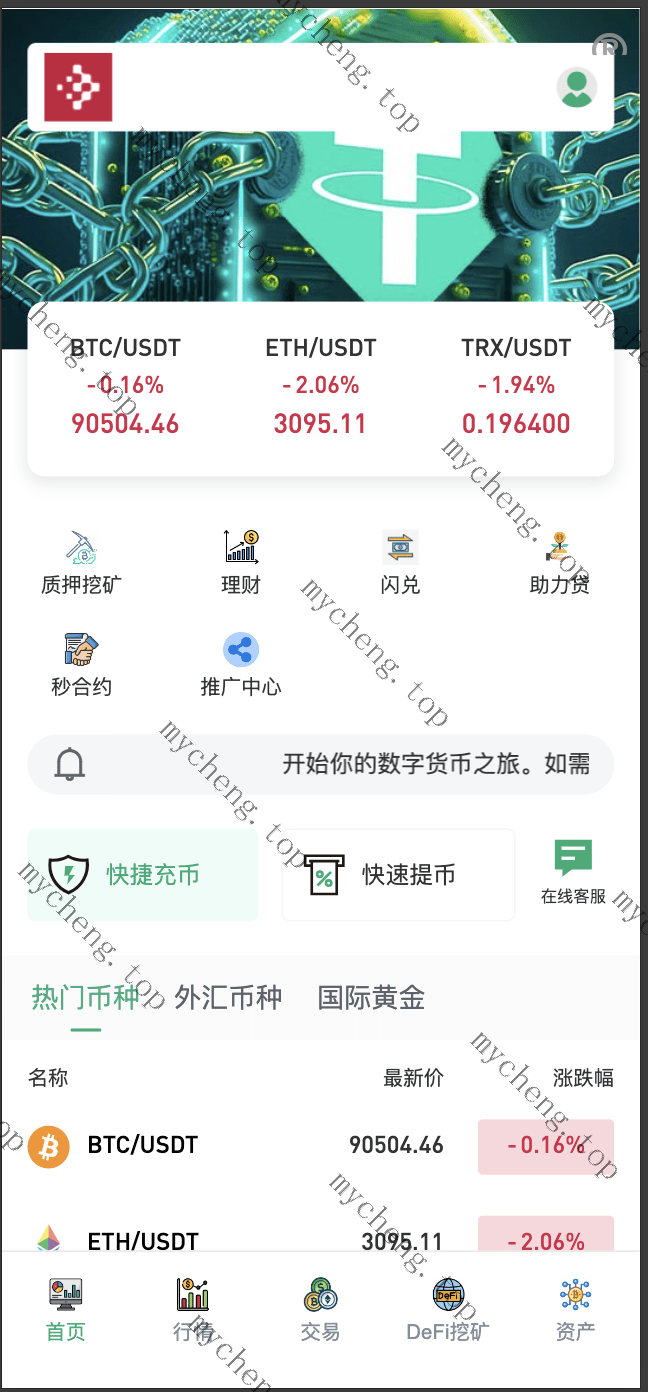This screenshot has width=648, height=1392.
Task: Select 热门币种 tab
Action: (x=85, y=997)
